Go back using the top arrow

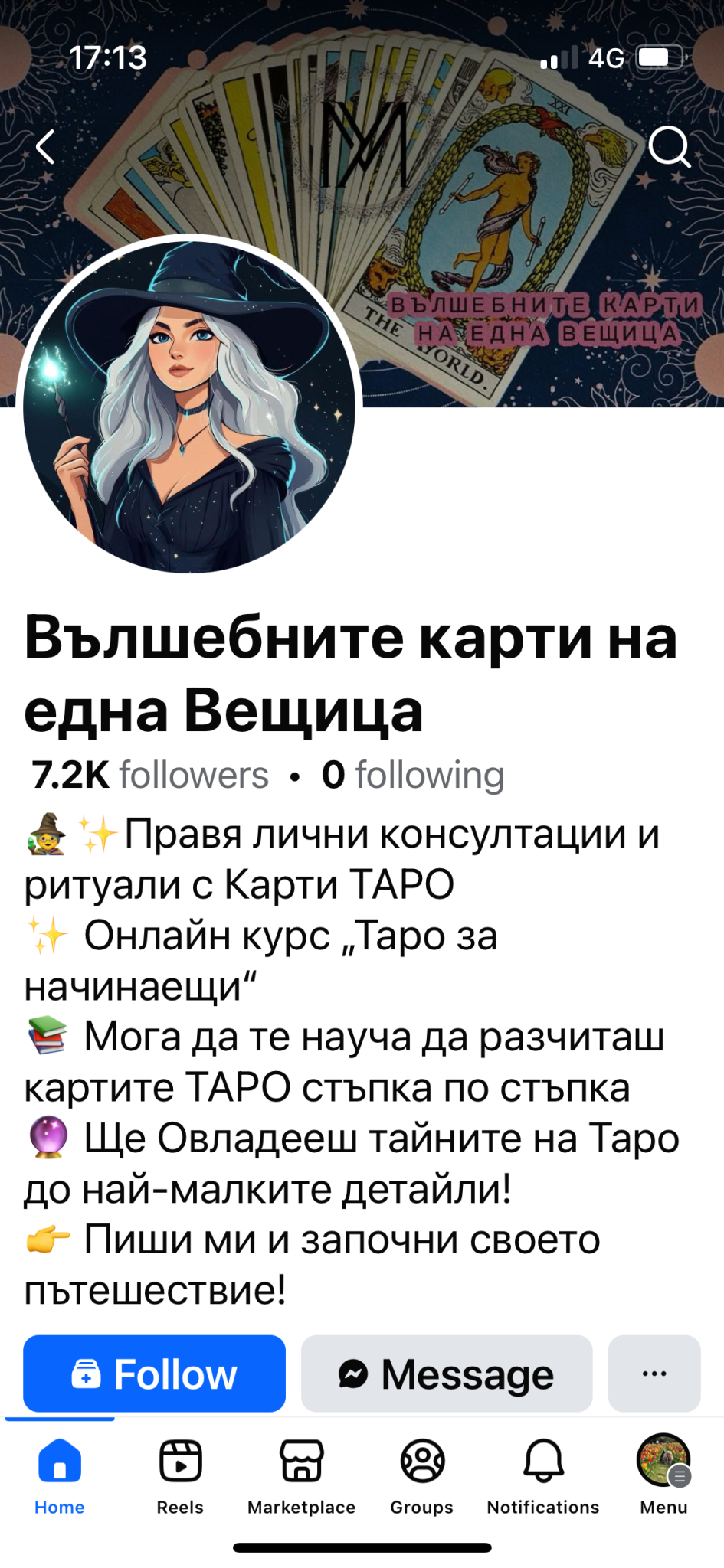[46, 147]
